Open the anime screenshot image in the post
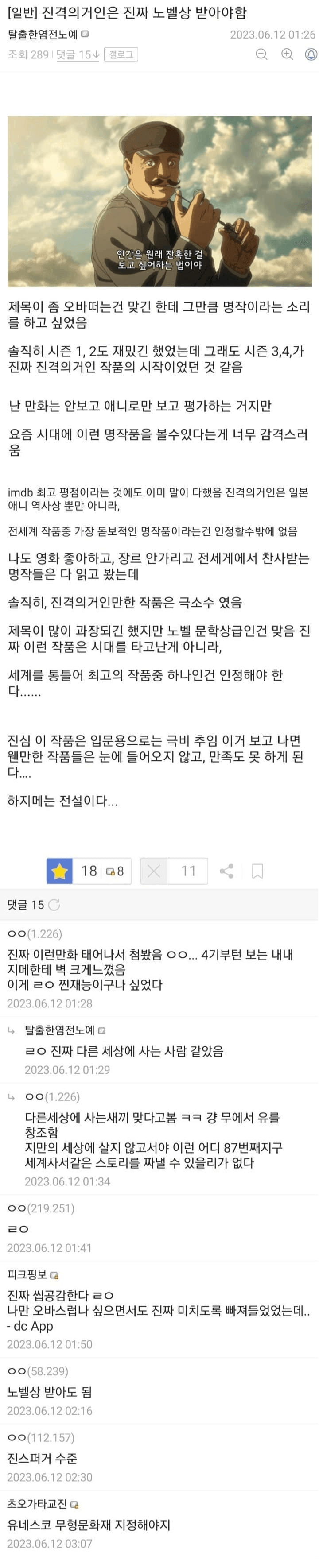The height and width of the screenshot is (1568, 319). point(159,201)
